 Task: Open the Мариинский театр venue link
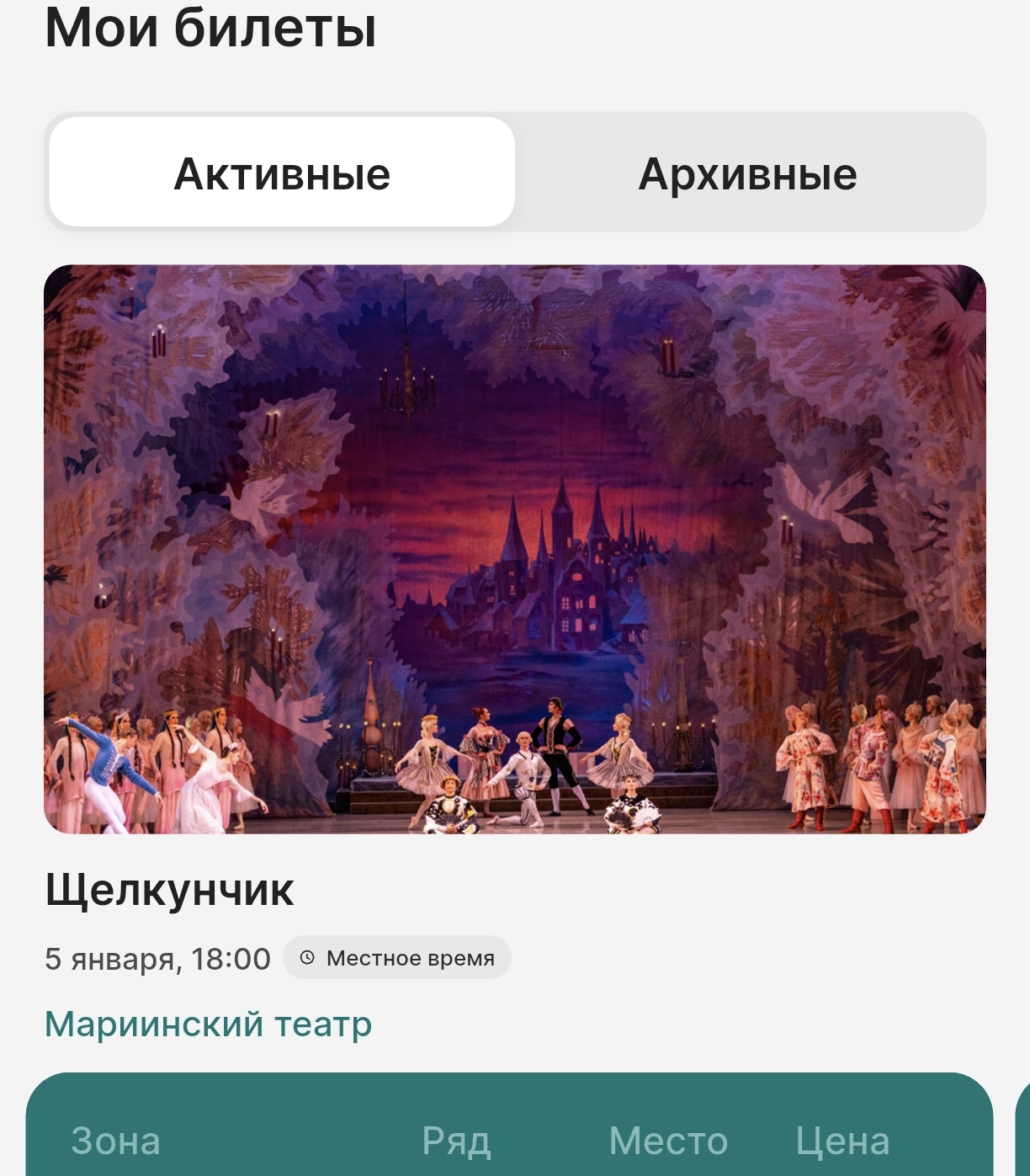pos(208,1024)
